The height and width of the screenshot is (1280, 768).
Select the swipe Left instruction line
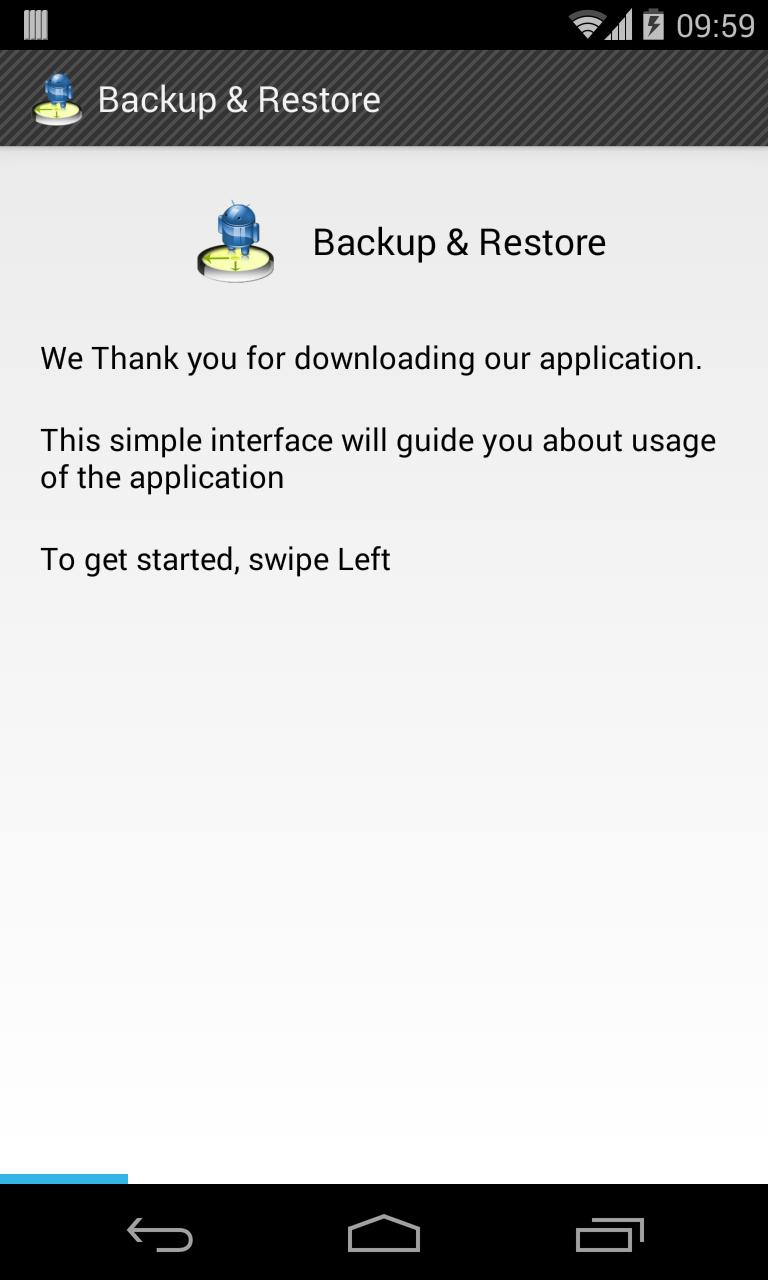[214, 559]
